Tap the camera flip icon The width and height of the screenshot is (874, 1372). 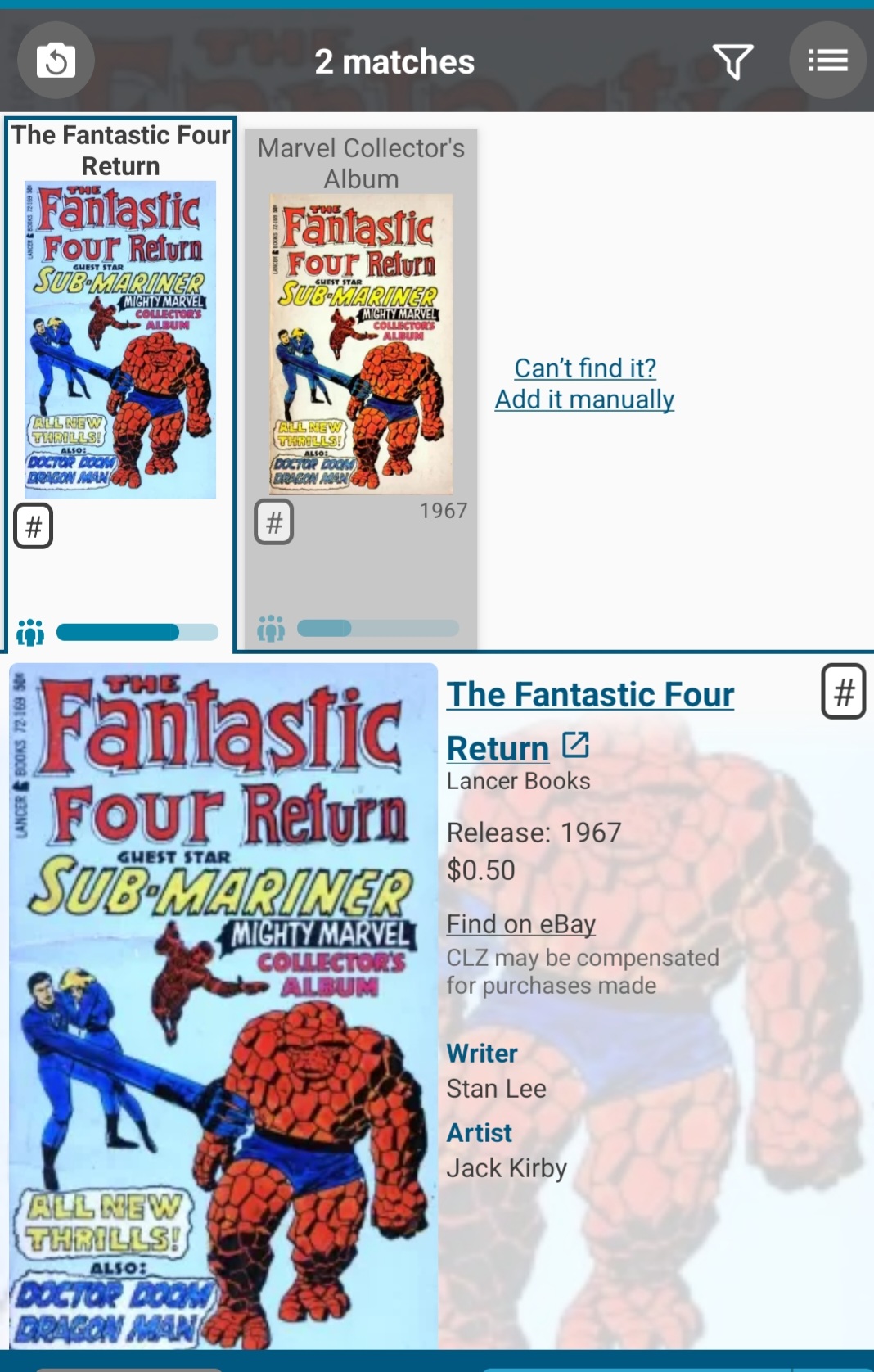point(56,61)
